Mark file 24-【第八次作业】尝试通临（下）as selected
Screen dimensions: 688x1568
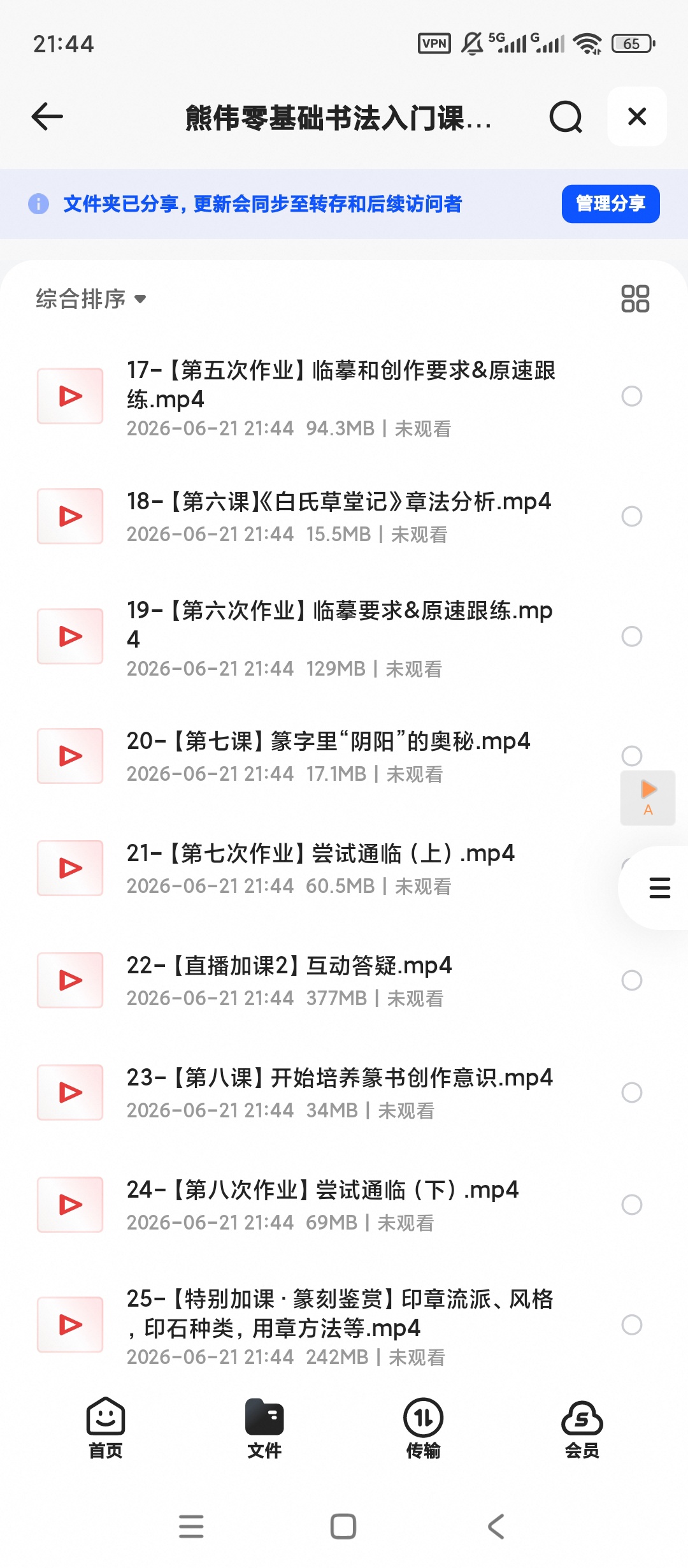point(632,1205)
